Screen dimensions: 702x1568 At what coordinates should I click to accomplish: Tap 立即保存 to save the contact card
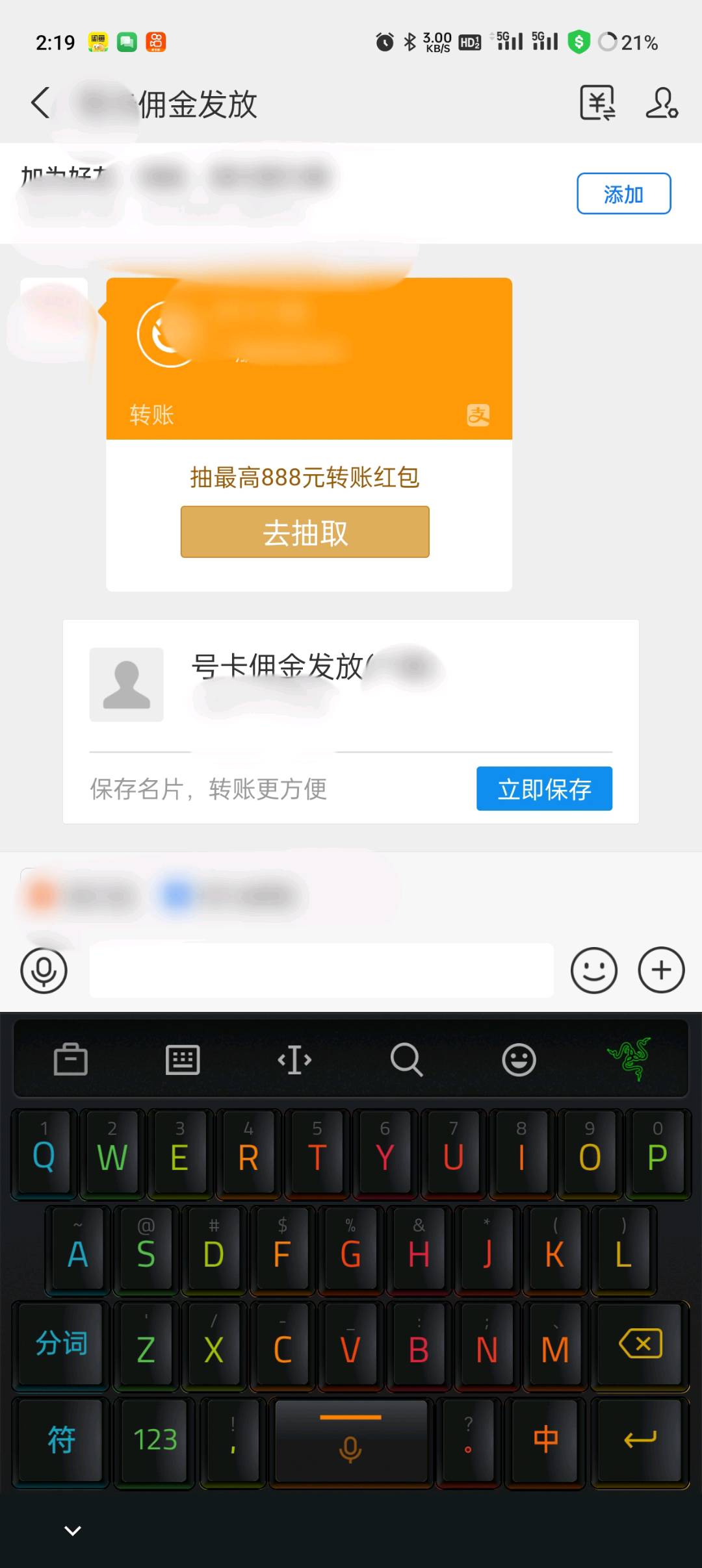(544, 789)
